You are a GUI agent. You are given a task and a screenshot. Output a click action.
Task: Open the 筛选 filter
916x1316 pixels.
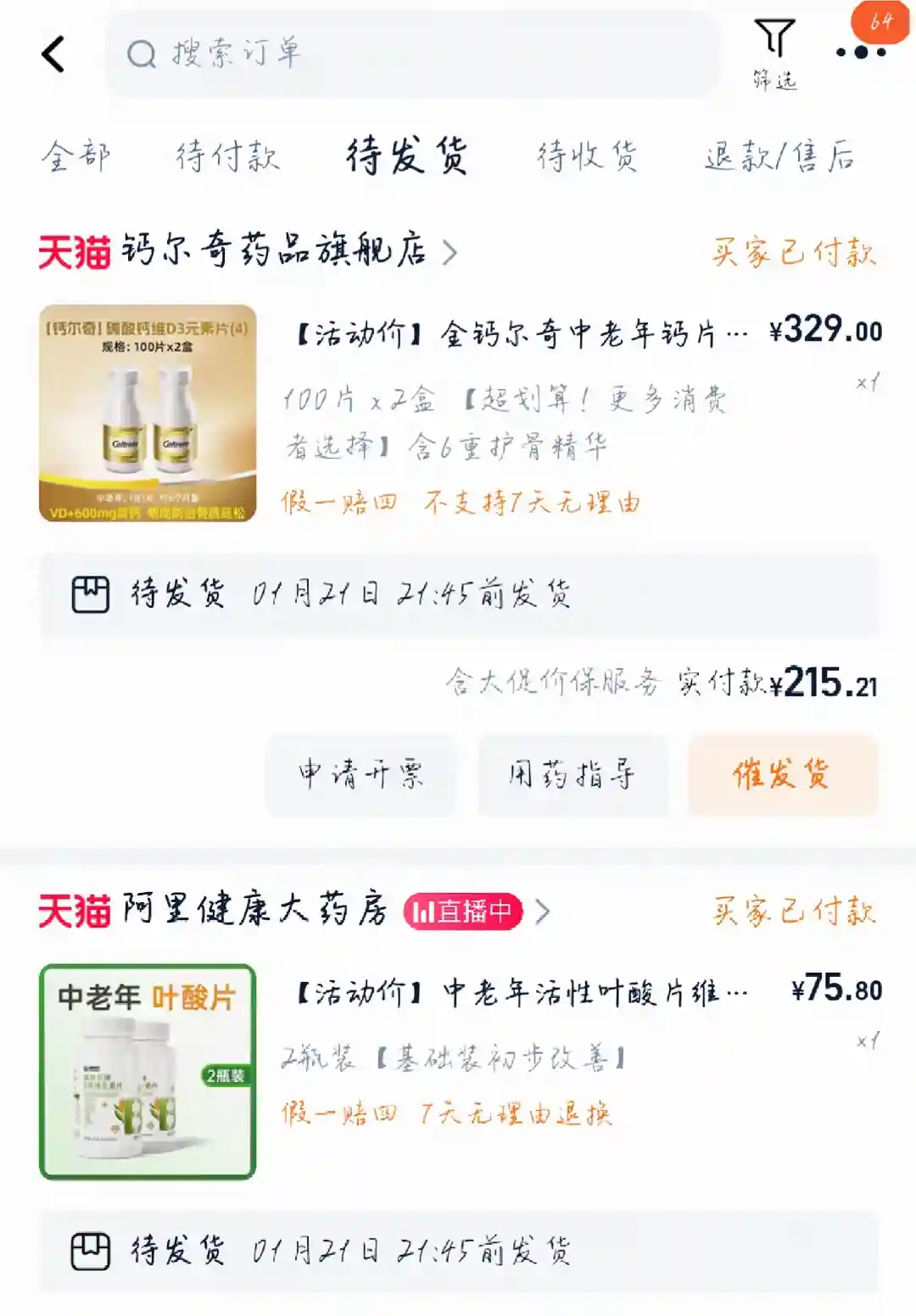point(774,54)
